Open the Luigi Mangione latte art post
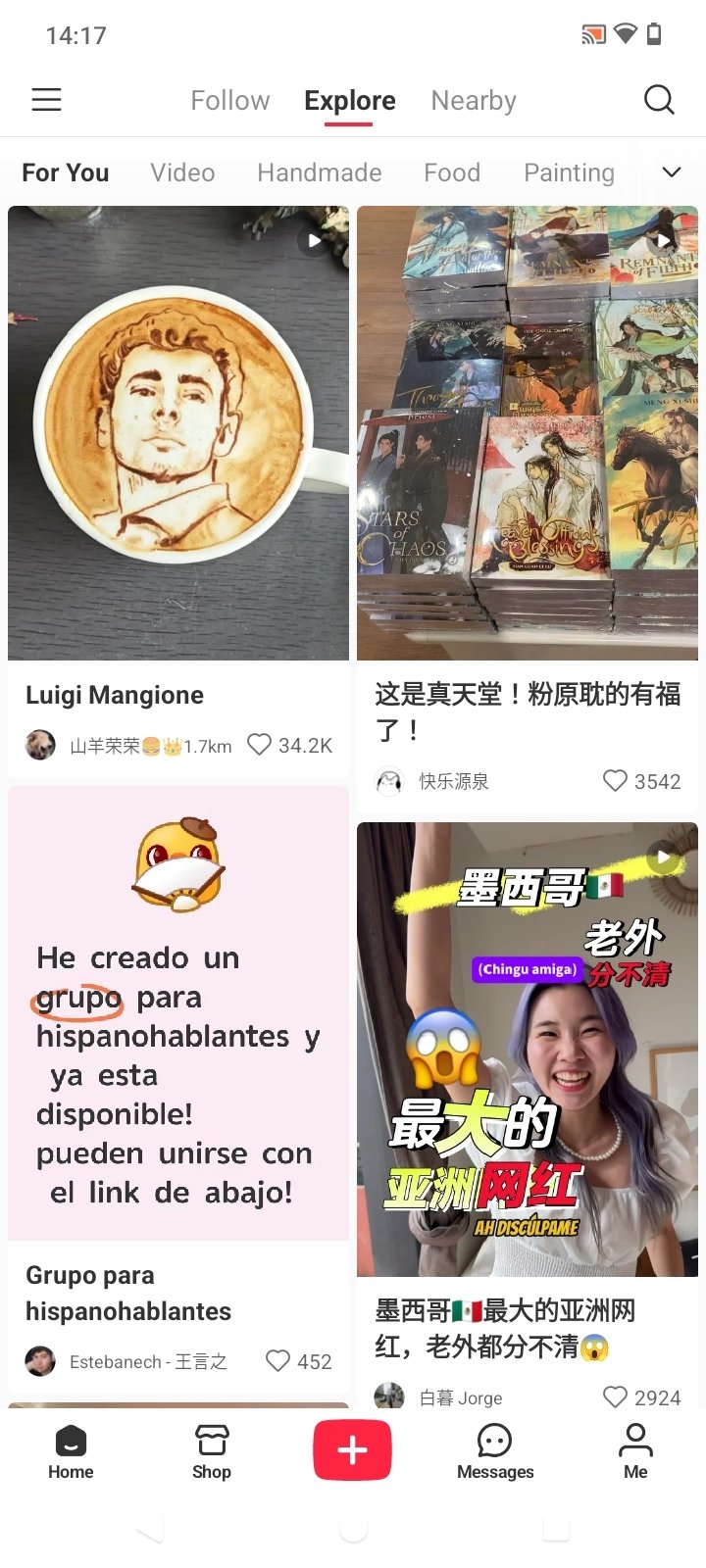 pos(178,433)
